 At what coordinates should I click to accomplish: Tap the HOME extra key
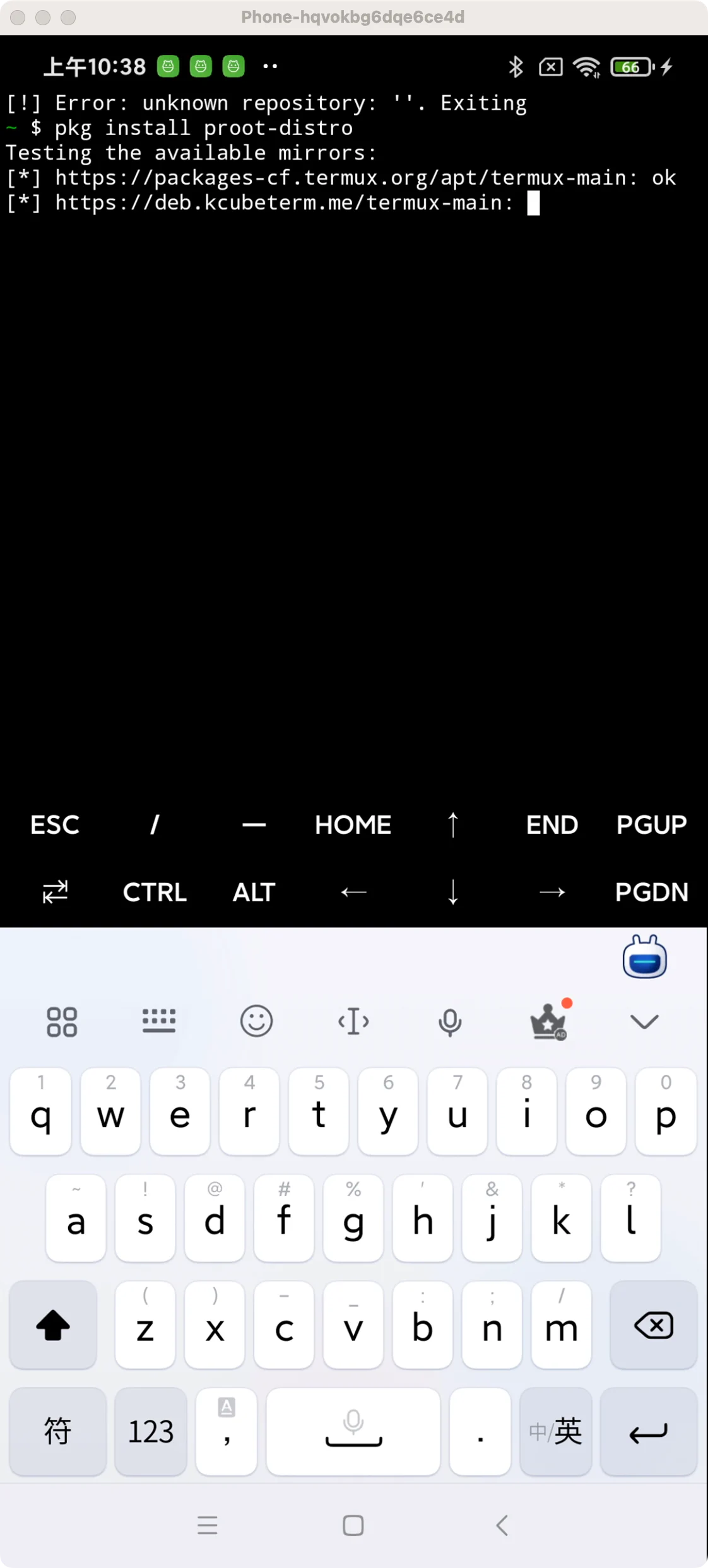point(353,825)
